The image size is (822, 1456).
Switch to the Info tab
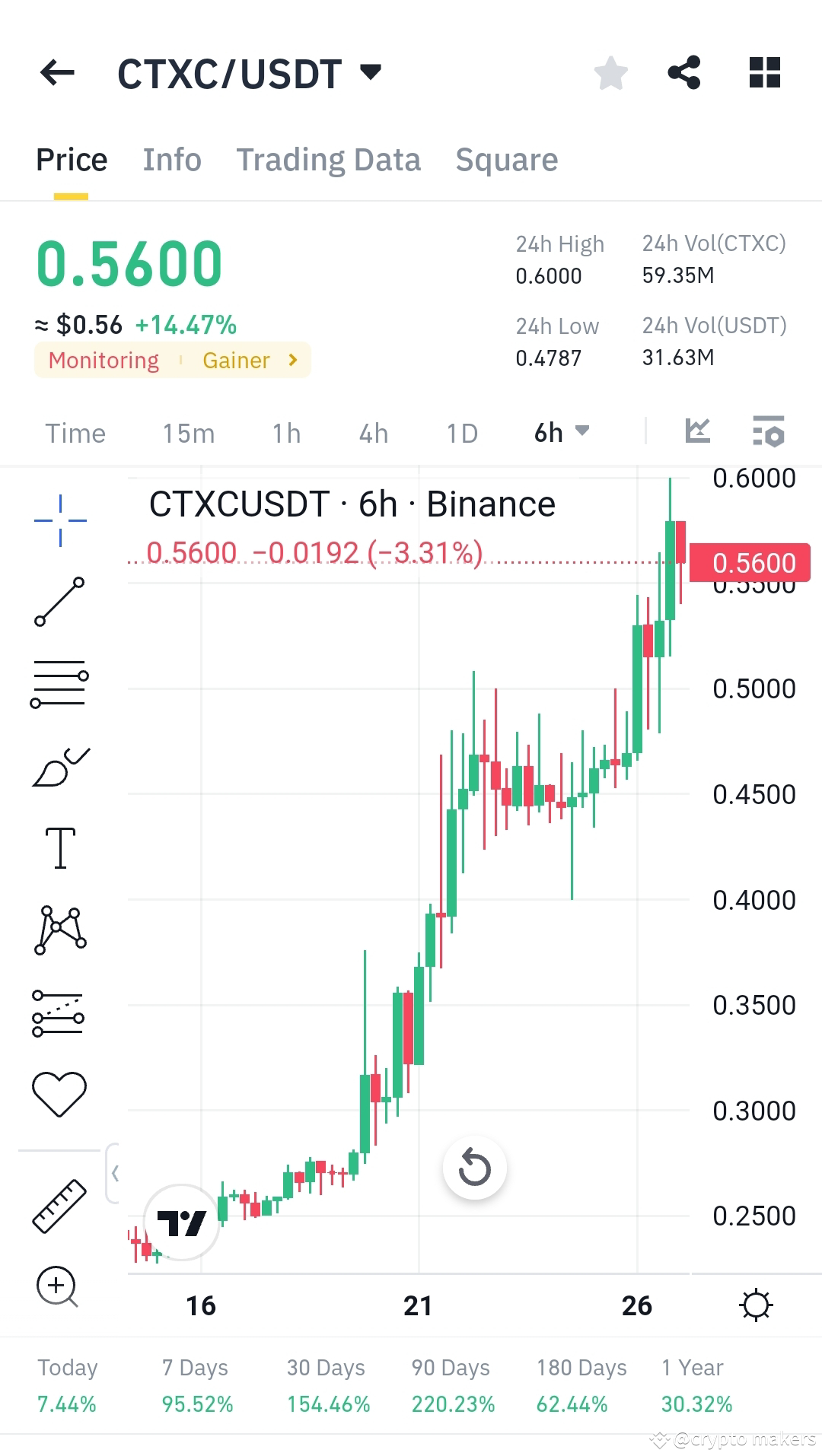coord(171,160)
